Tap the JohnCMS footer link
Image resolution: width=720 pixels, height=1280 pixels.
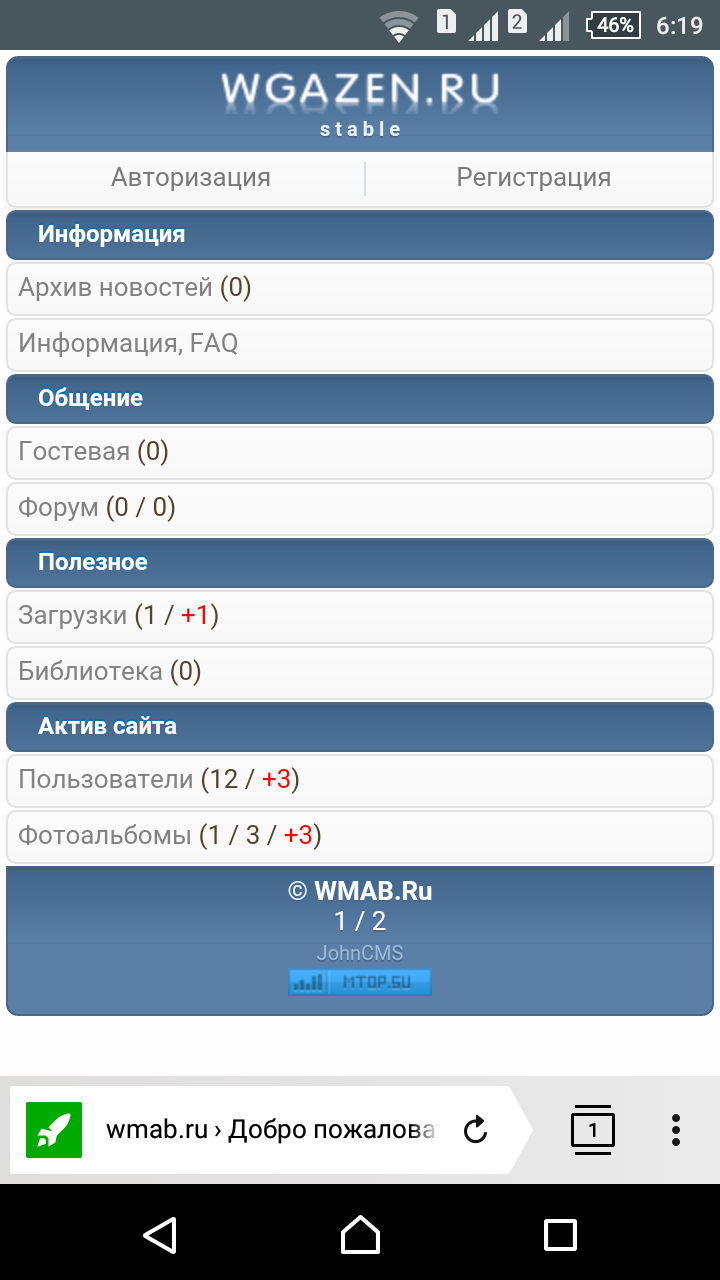click(360, 953)
